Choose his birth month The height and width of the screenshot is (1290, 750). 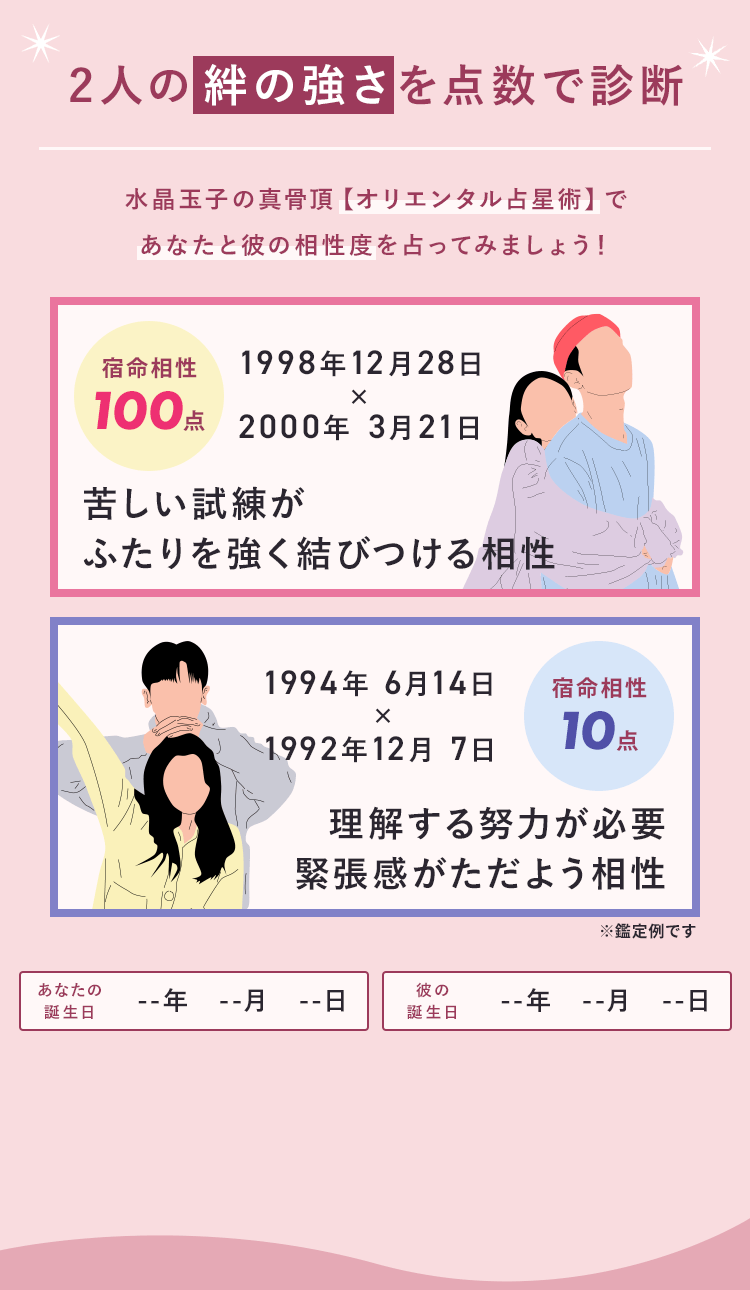pyautogui.click(x=606, y=1001)
